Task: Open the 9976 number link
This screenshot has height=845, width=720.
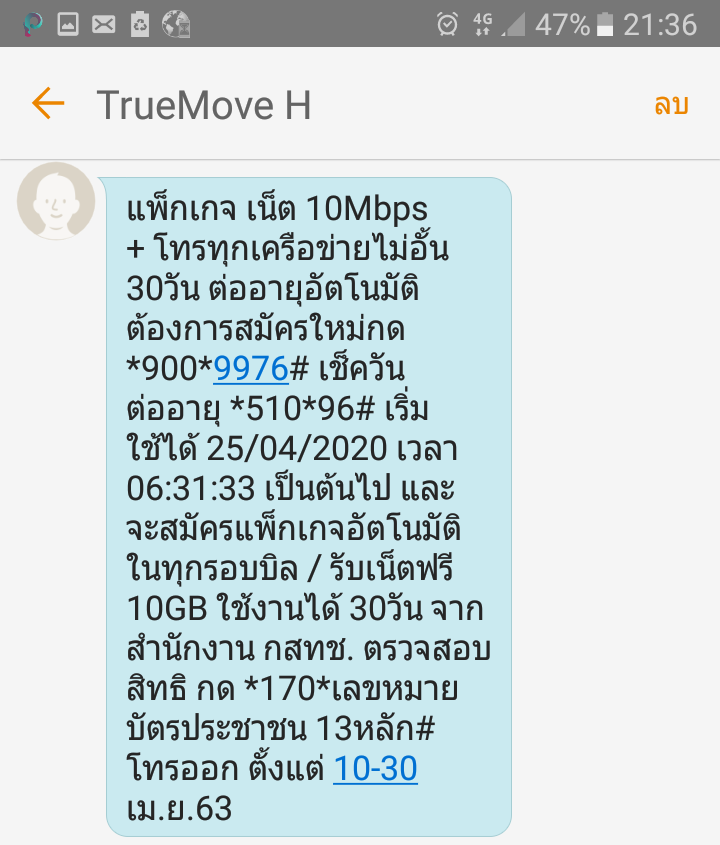Action: tap(251, 369)
